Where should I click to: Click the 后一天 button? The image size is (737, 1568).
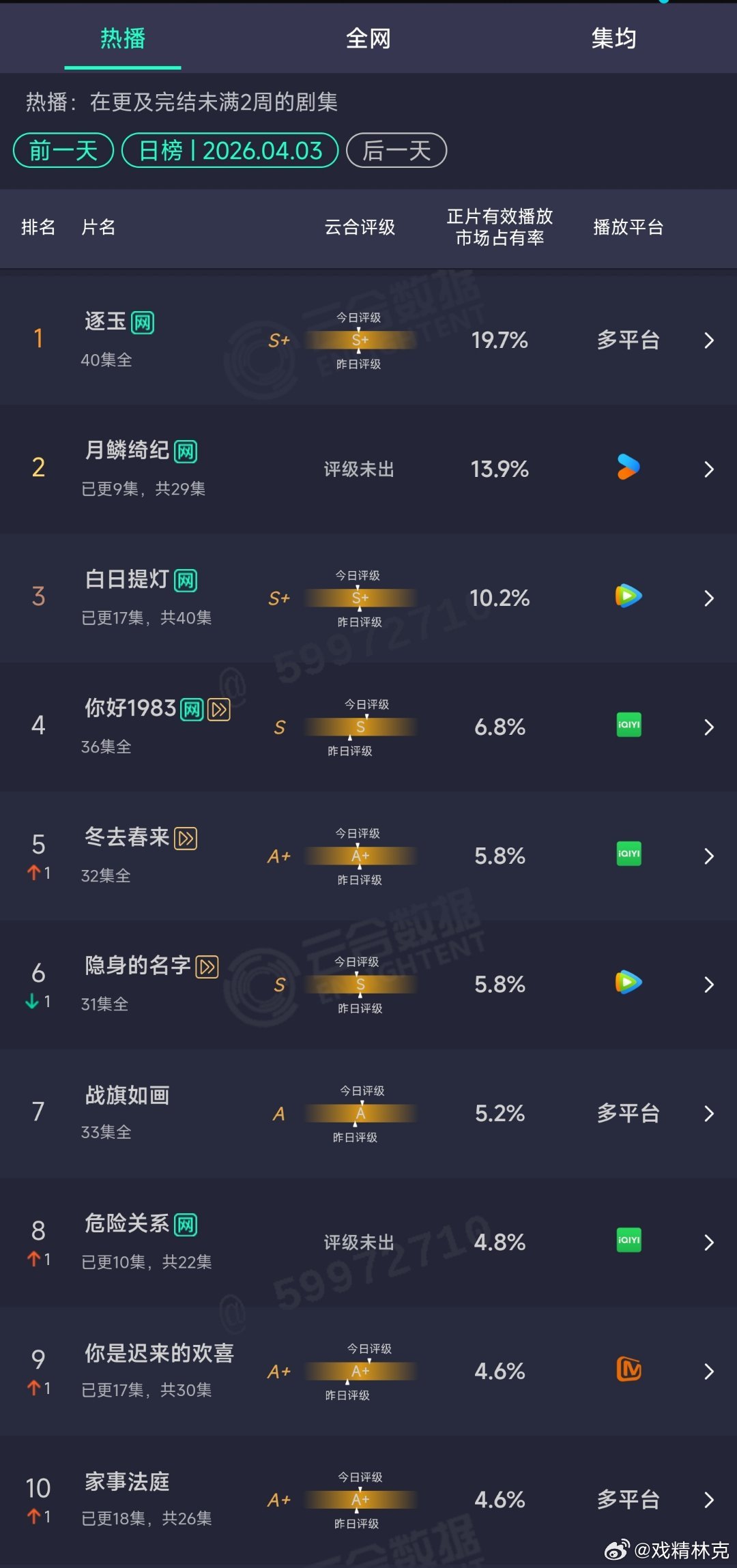tap(396, 151)
